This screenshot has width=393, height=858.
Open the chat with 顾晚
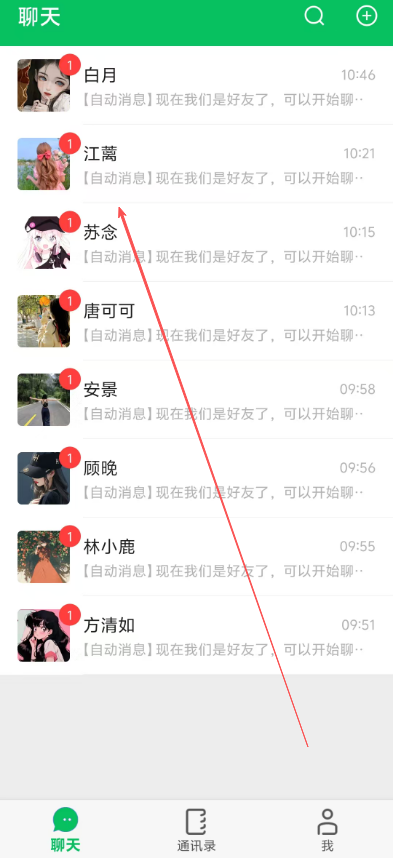pos(196,478)
